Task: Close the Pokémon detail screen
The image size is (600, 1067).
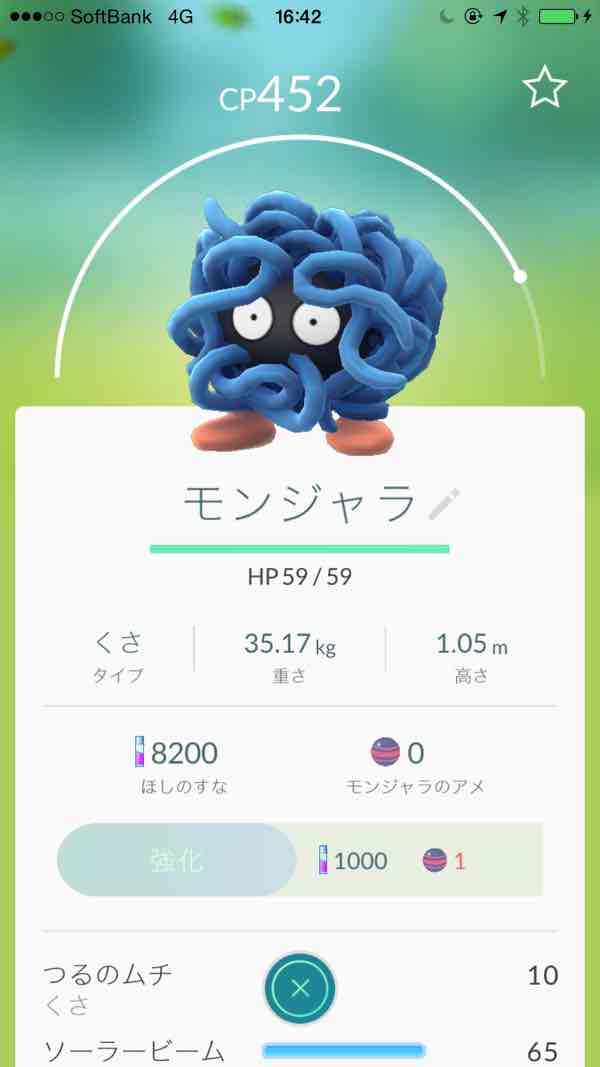Action: pyautogui.click(x=300, y=988)
